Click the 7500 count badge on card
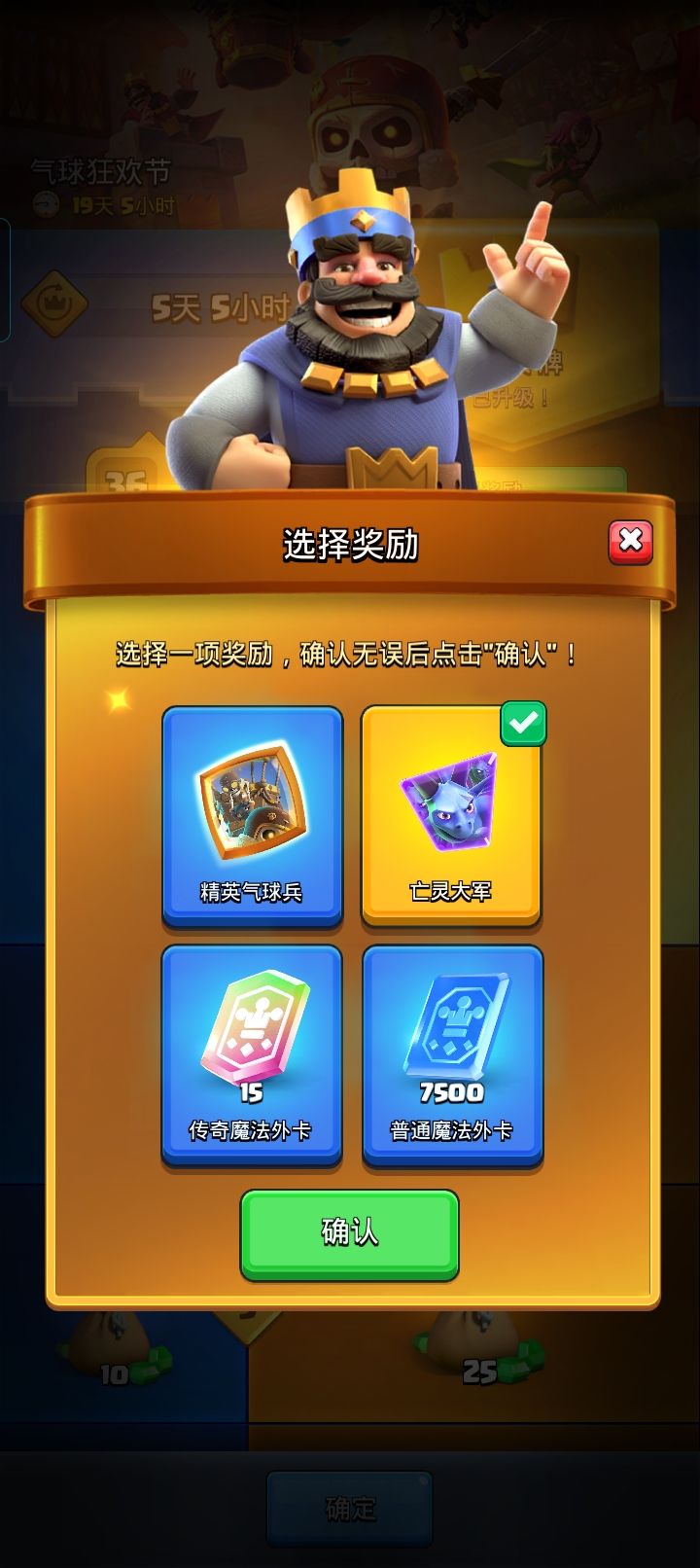700x1568 pixels. [451, 1092]
